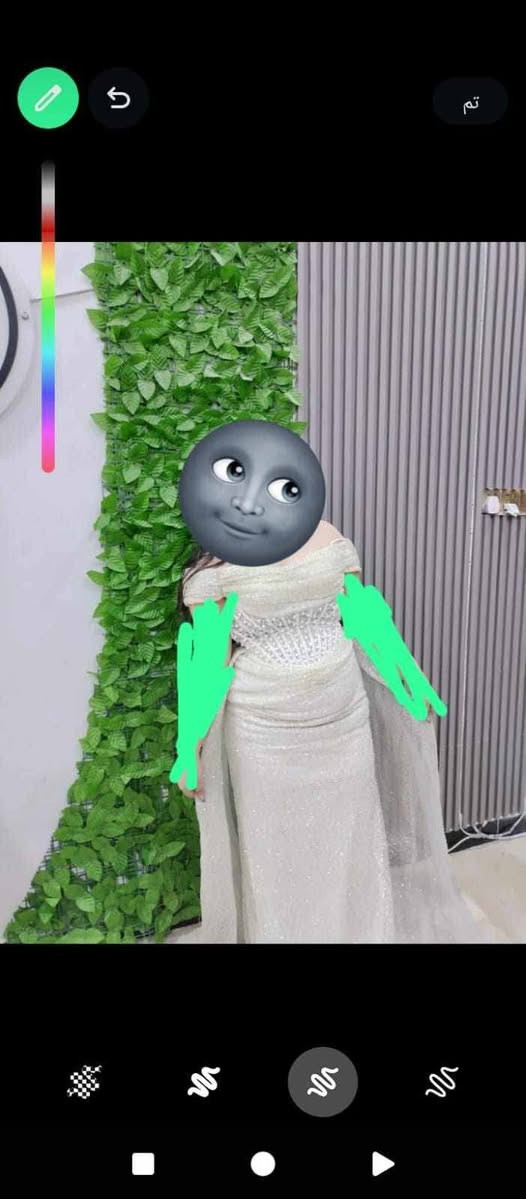The width and height of the screenshot is (526, 1199).
Task: Tap the system back triangle button
Action: click(x=382, y=1164)
